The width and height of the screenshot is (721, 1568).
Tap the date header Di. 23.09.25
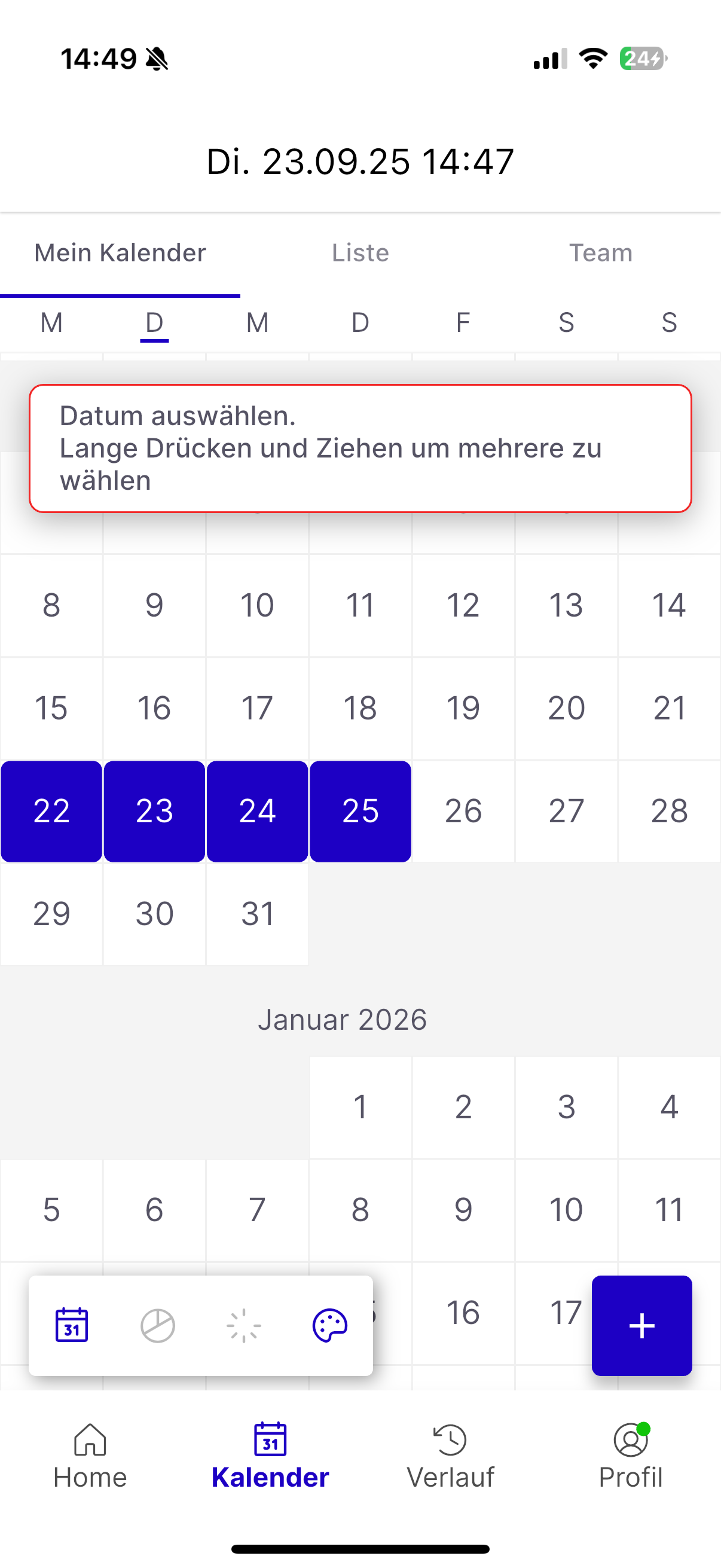[360, 161]
